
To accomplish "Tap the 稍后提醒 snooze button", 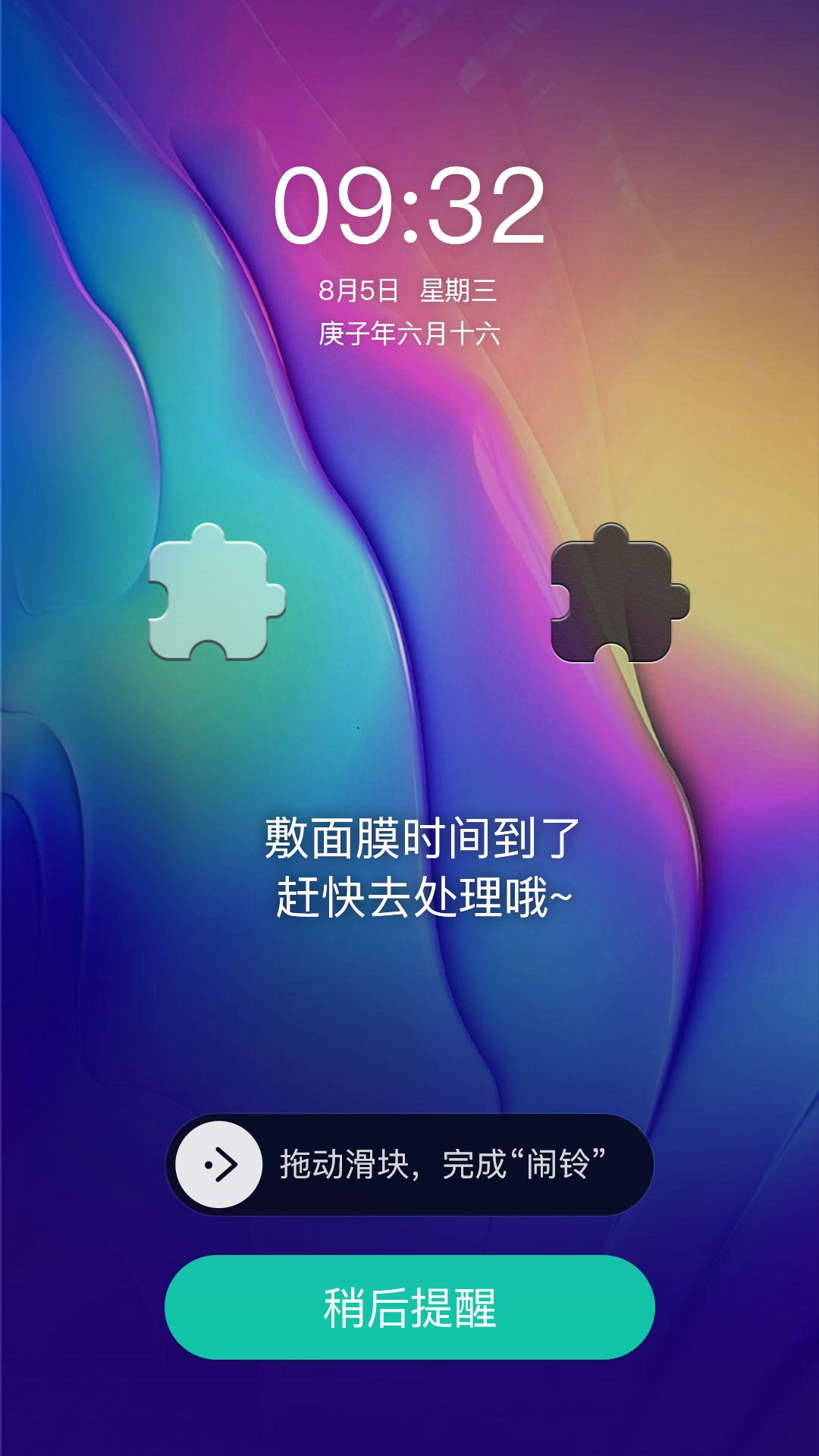I will [409, 1307].
